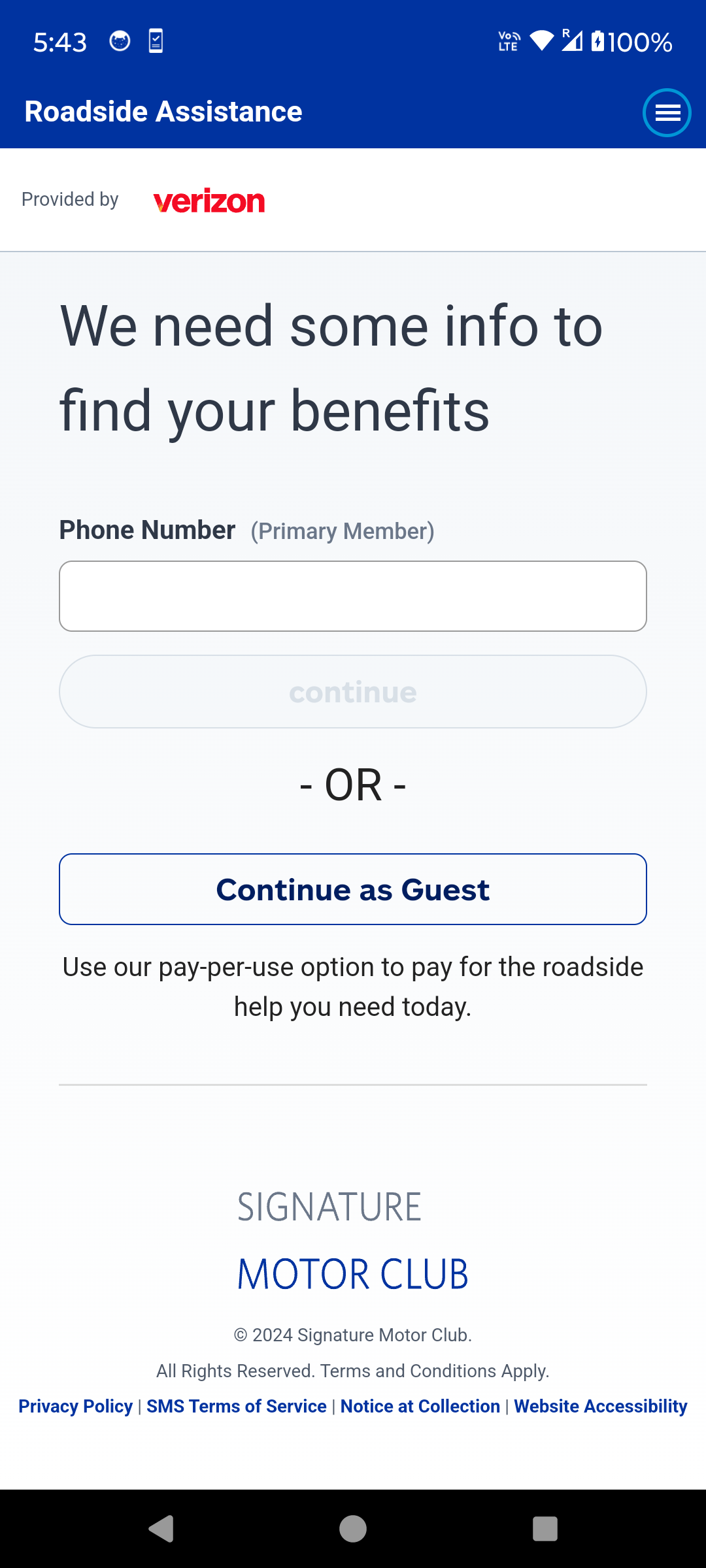Open the Website Accessibility link
Viewport: 706px width, 1568px height.
point(601,1406)
